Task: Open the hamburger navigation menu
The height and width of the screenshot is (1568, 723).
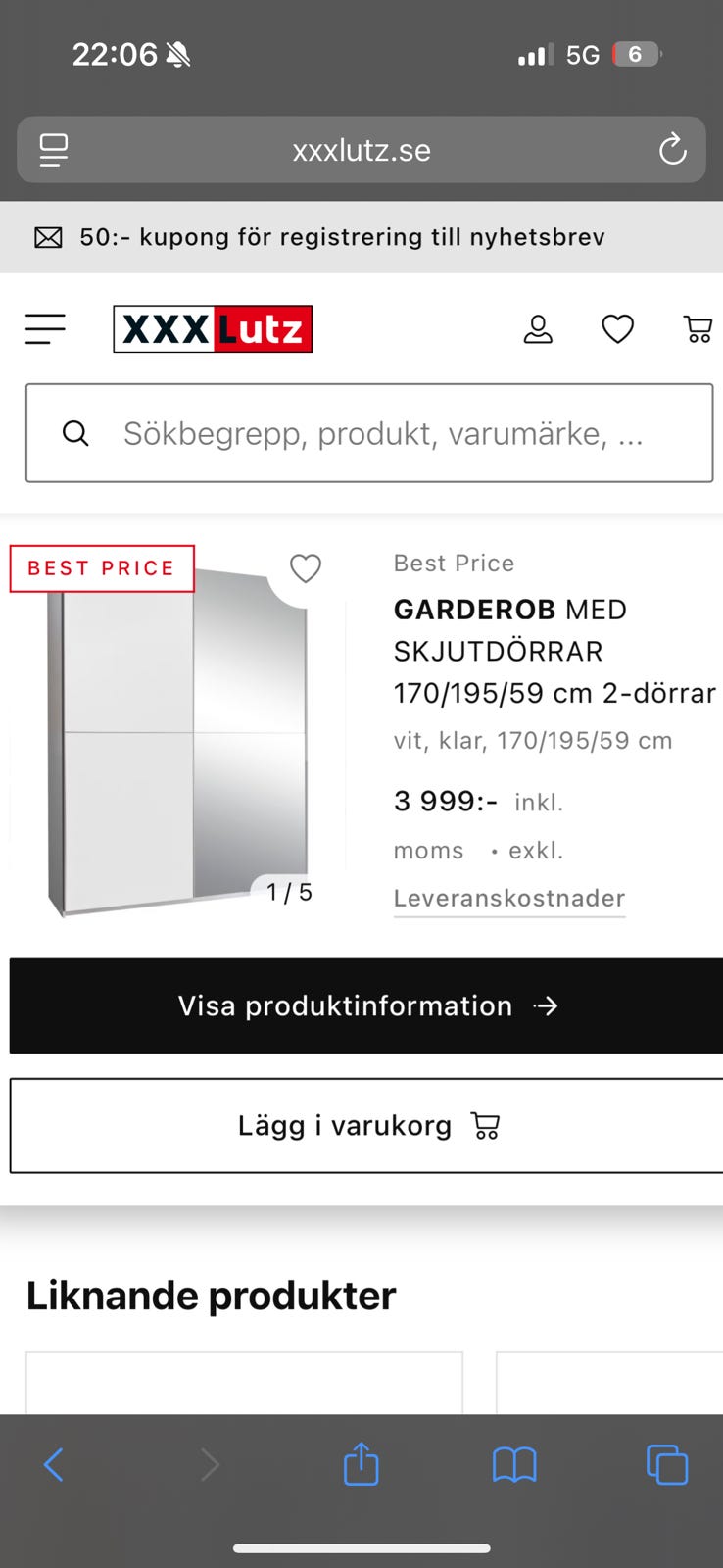Action: click(45, 329)
